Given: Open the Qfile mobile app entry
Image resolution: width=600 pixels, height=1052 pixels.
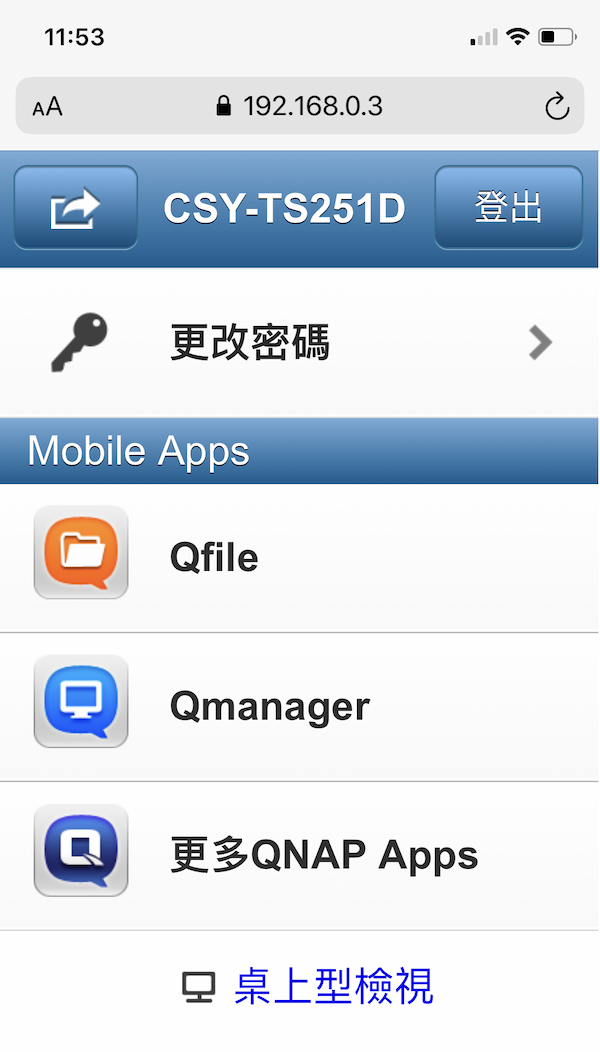Looking at the screenshot, I should [x=300, y=557].
